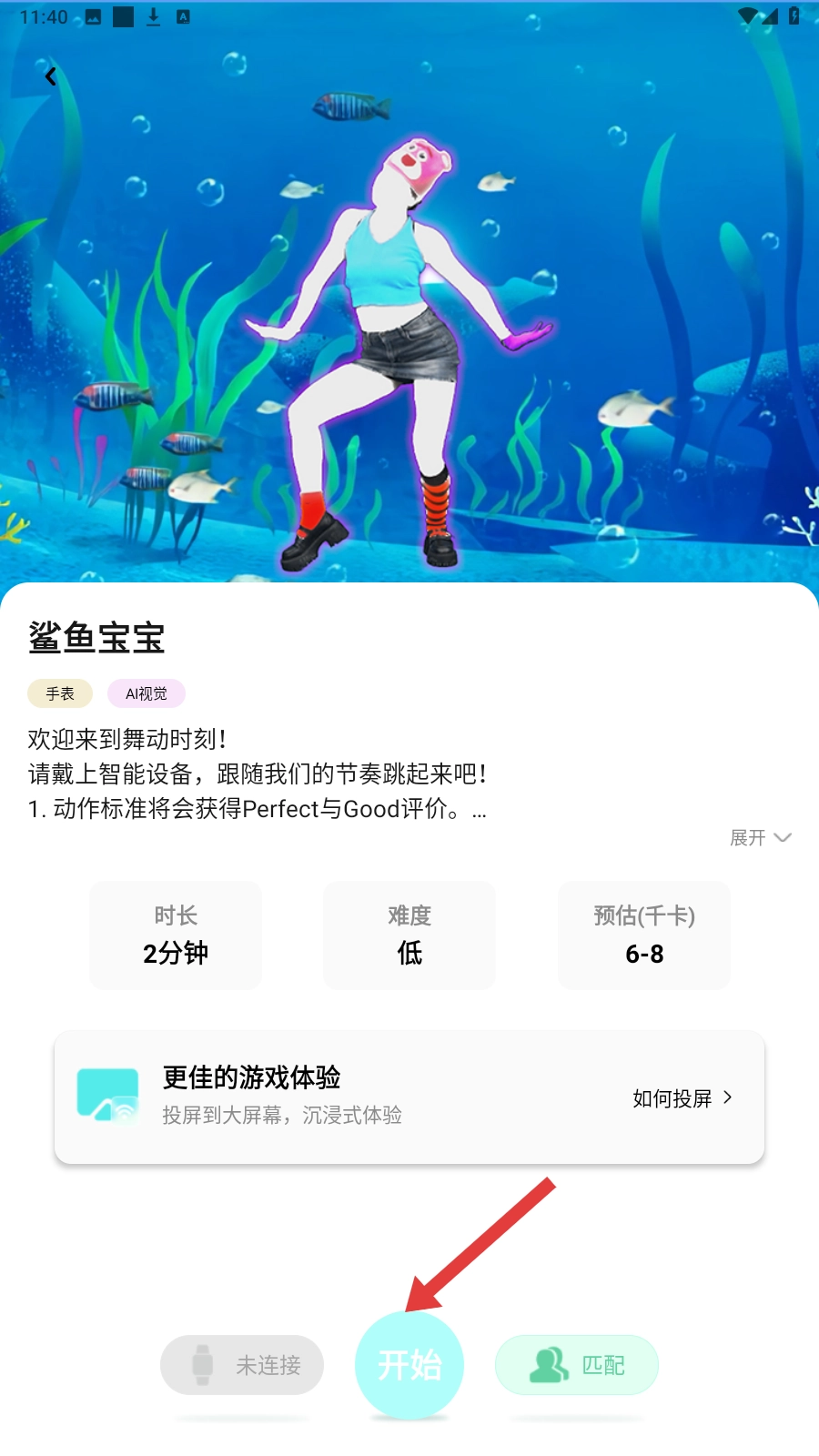Start the dance with 开始
The image size is (819, 1456).
(409, 1365)
